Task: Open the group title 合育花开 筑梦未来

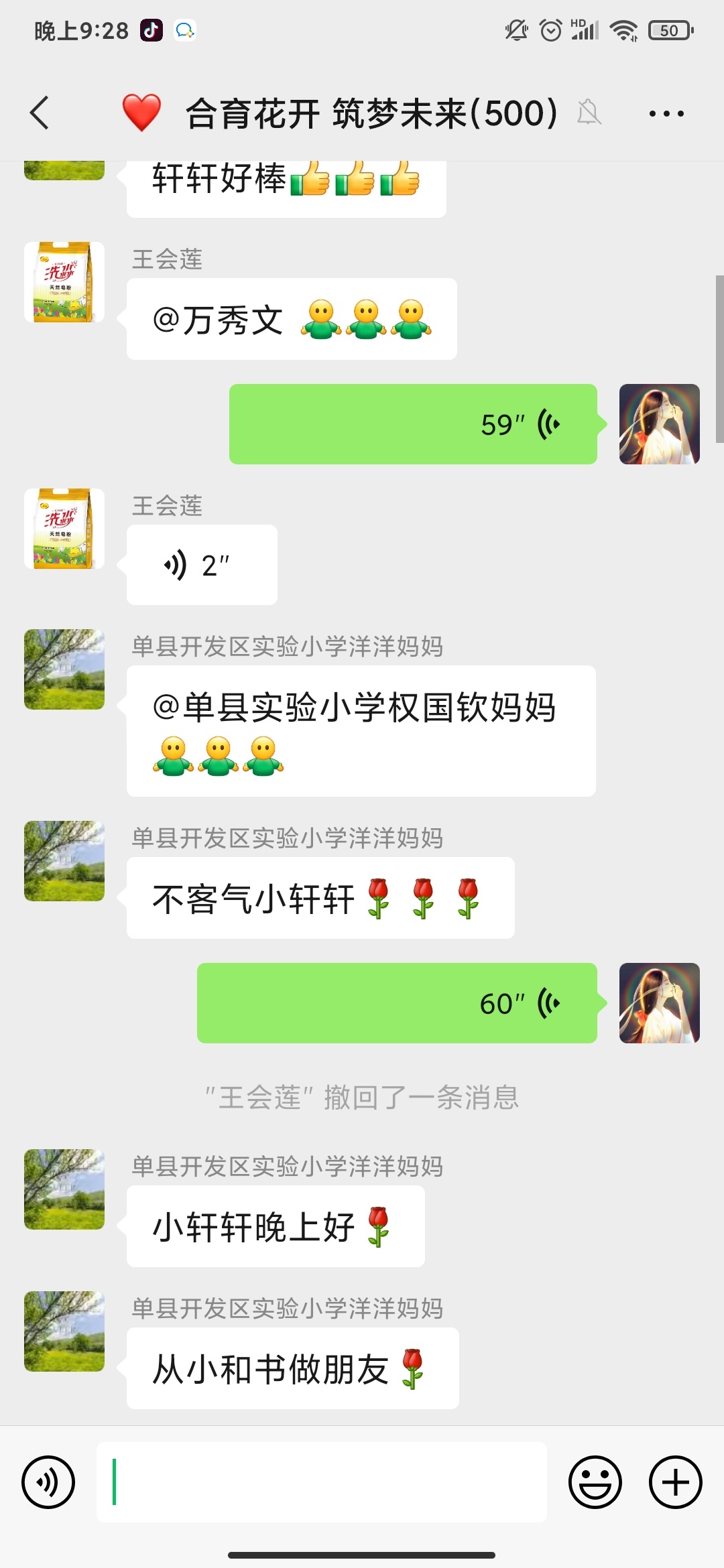Action: pyautogui.click(x=369, y=113)
